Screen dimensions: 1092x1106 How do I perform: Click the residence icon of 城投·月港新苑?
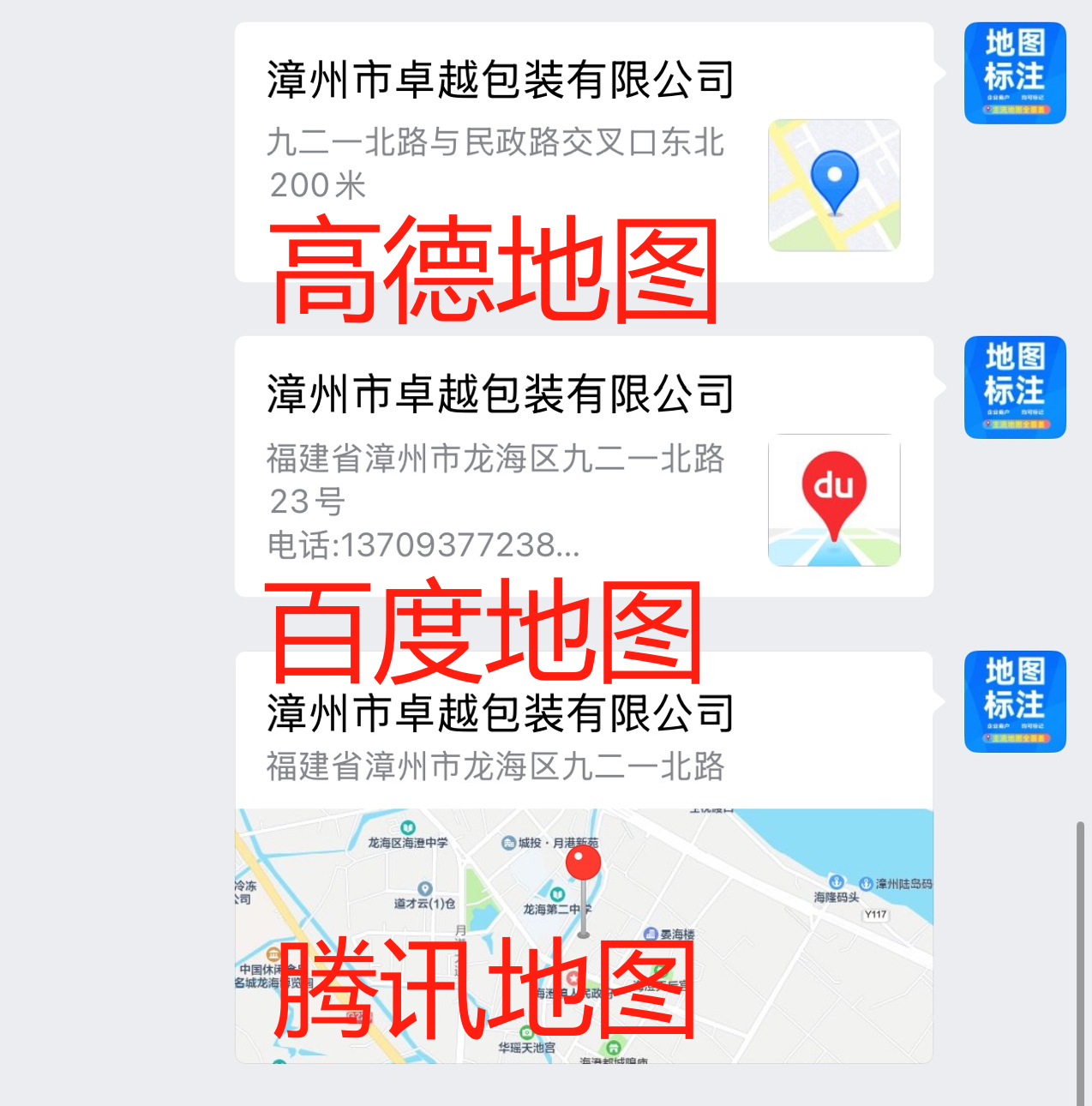509,841
